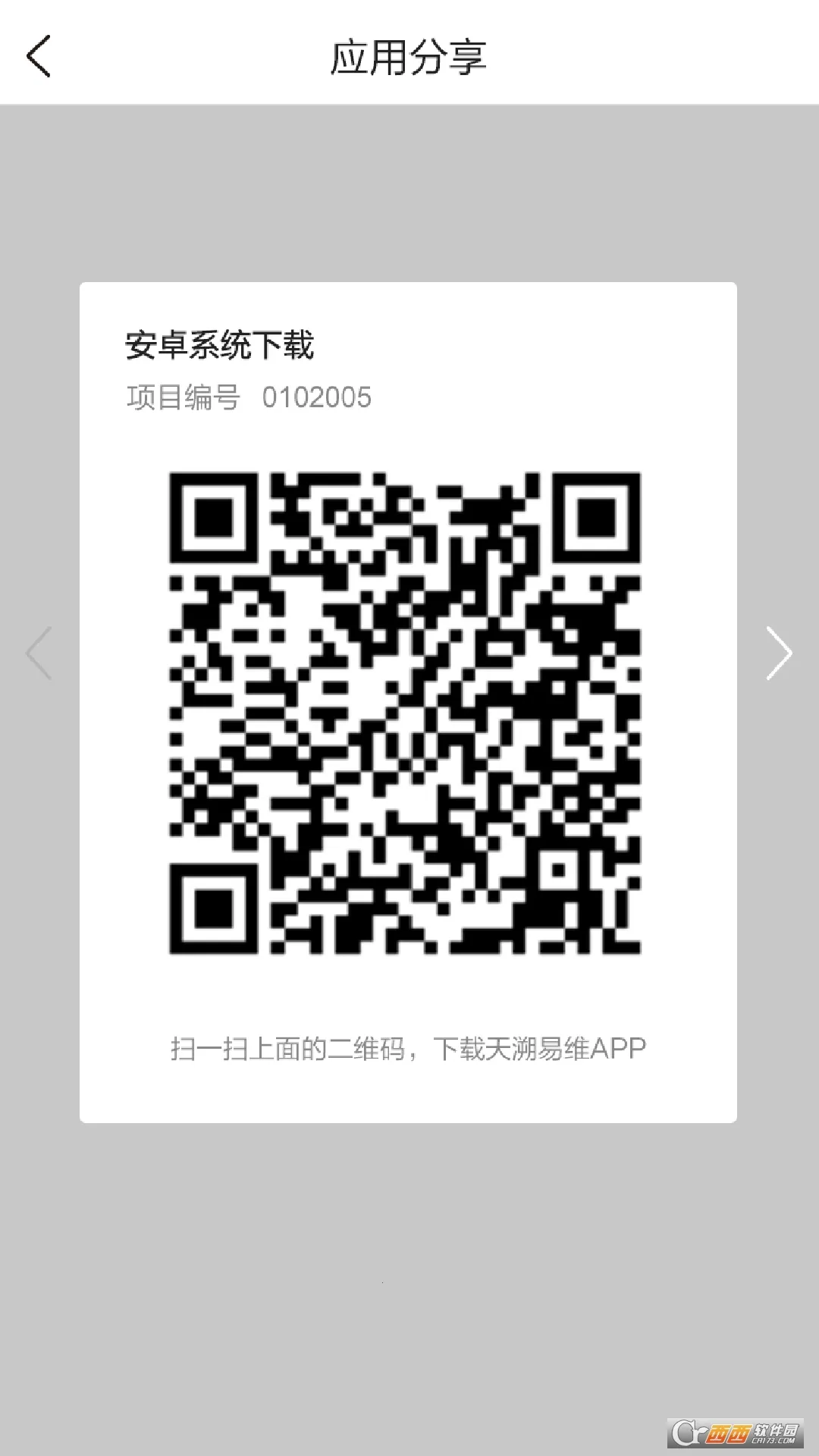Image resolution: width=819 pixels, height=1456 pixels.
Task: Click the Cr logo inside the bottom-right watermark
Action: (686, 1435)
